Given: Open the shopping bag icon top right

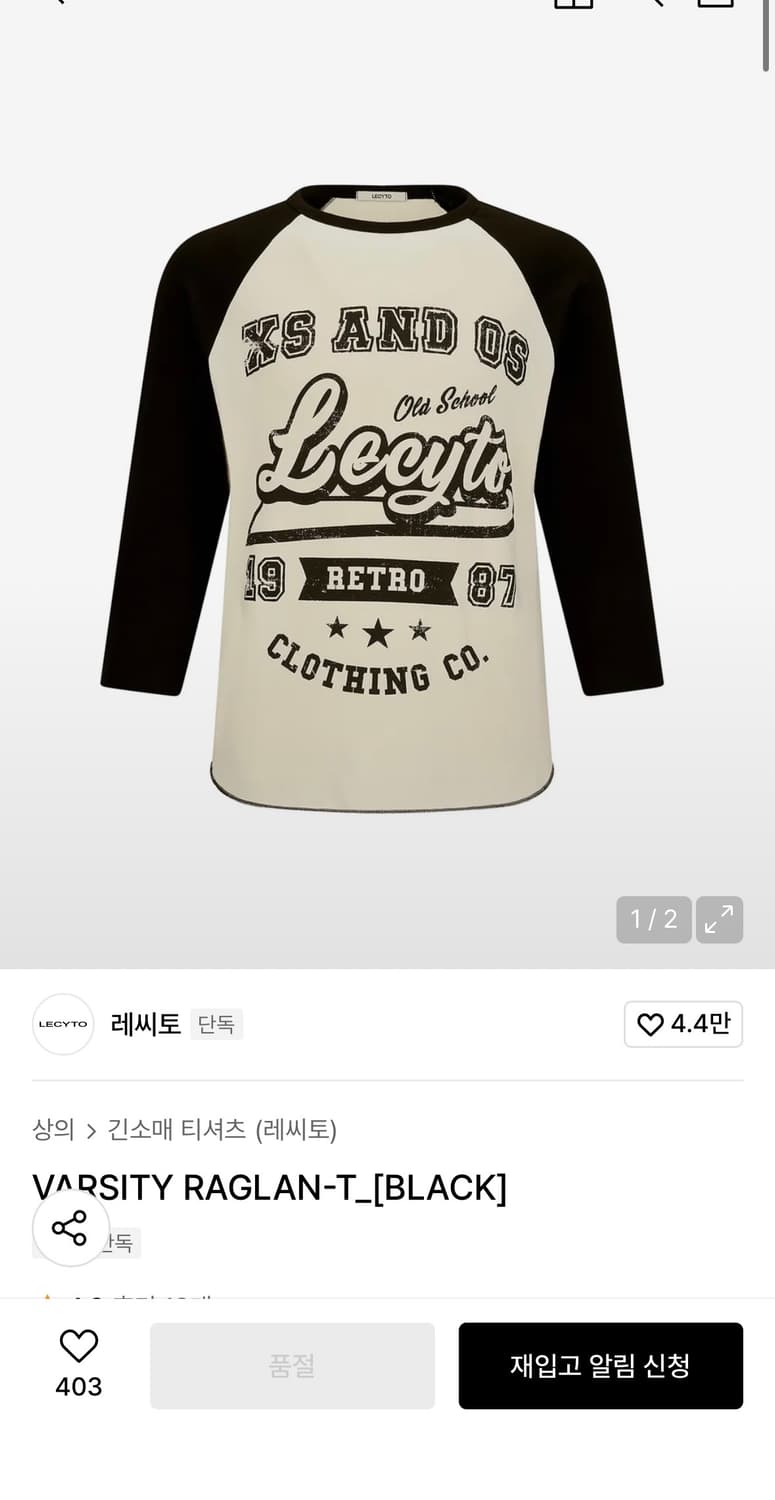Looking at the screenshot, I should pos(716,5).
